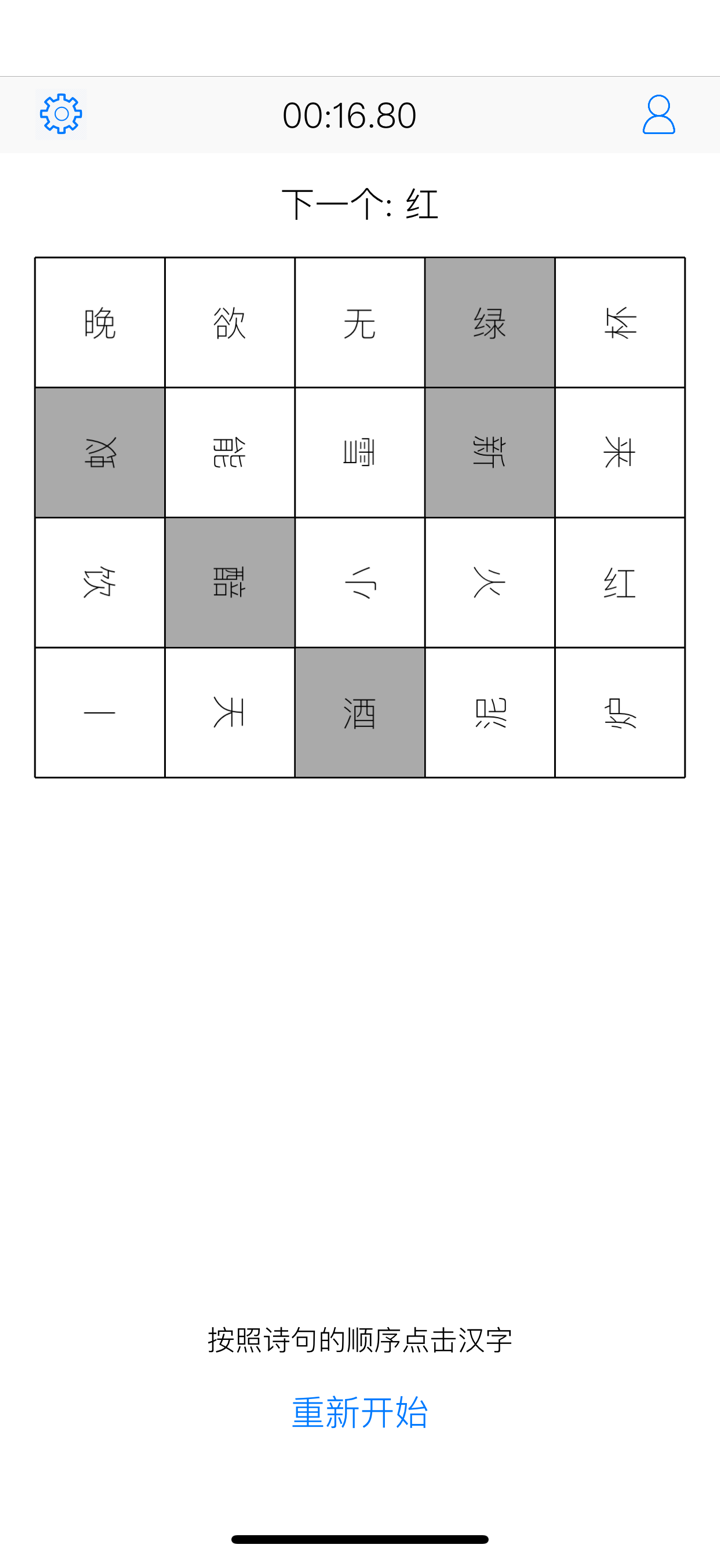Viewport: 720px width, 1558px height.
Task: Tap the 红 character tile
Action: click(x=620, y=582)
